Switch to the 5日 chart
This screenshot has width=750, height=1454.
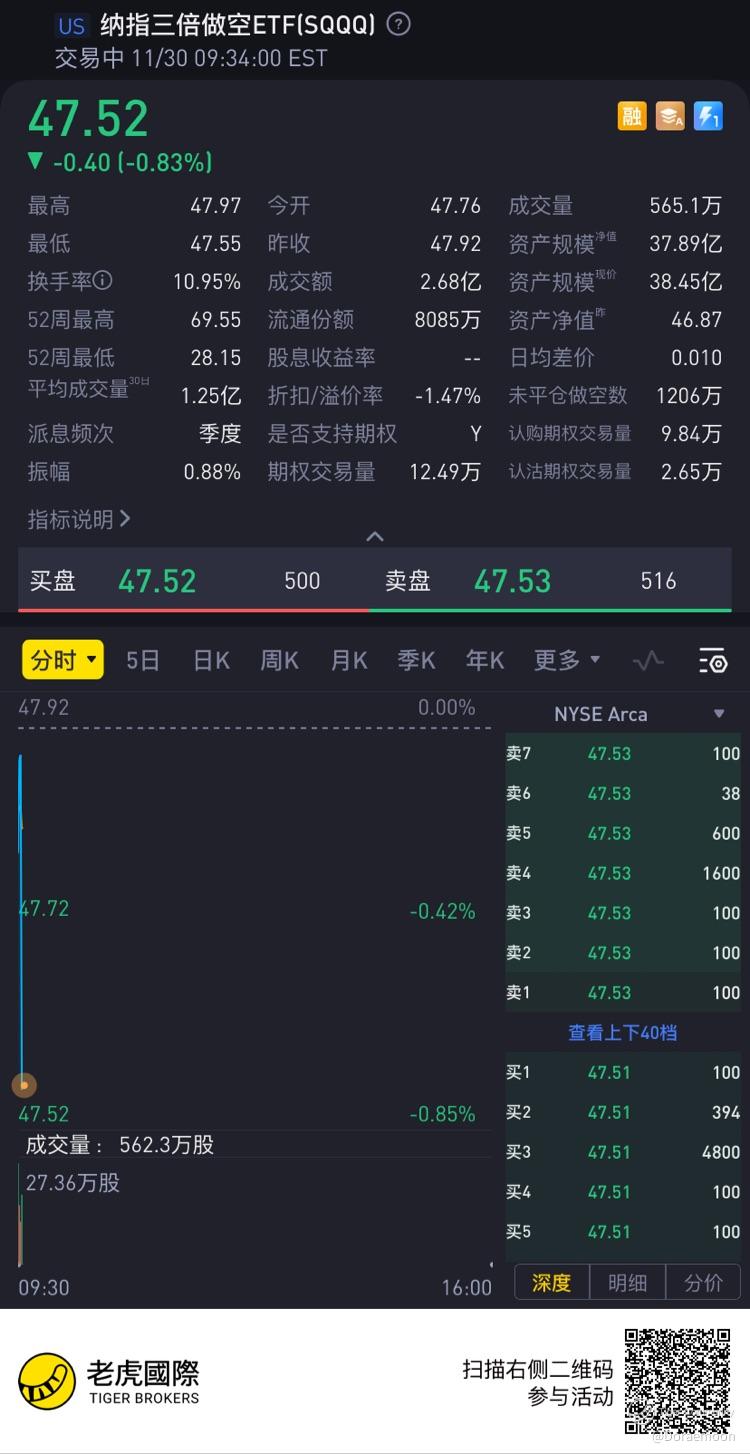(x=143, y=660)
